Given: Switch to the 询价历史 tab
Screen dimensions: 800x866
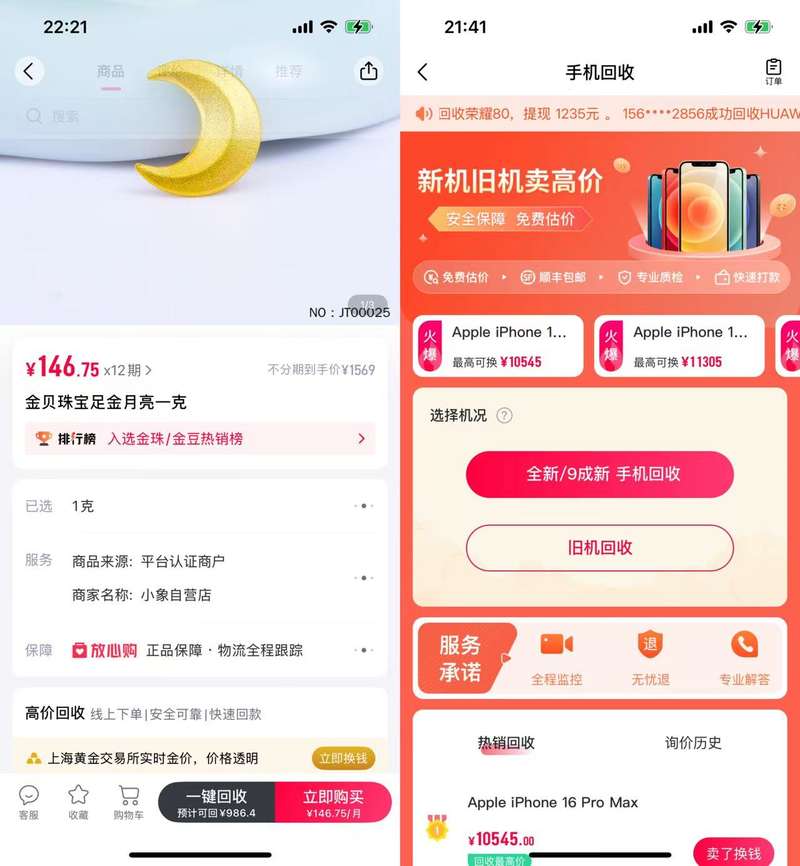Looking at the screenshot, I should click(x=693, y=743).
